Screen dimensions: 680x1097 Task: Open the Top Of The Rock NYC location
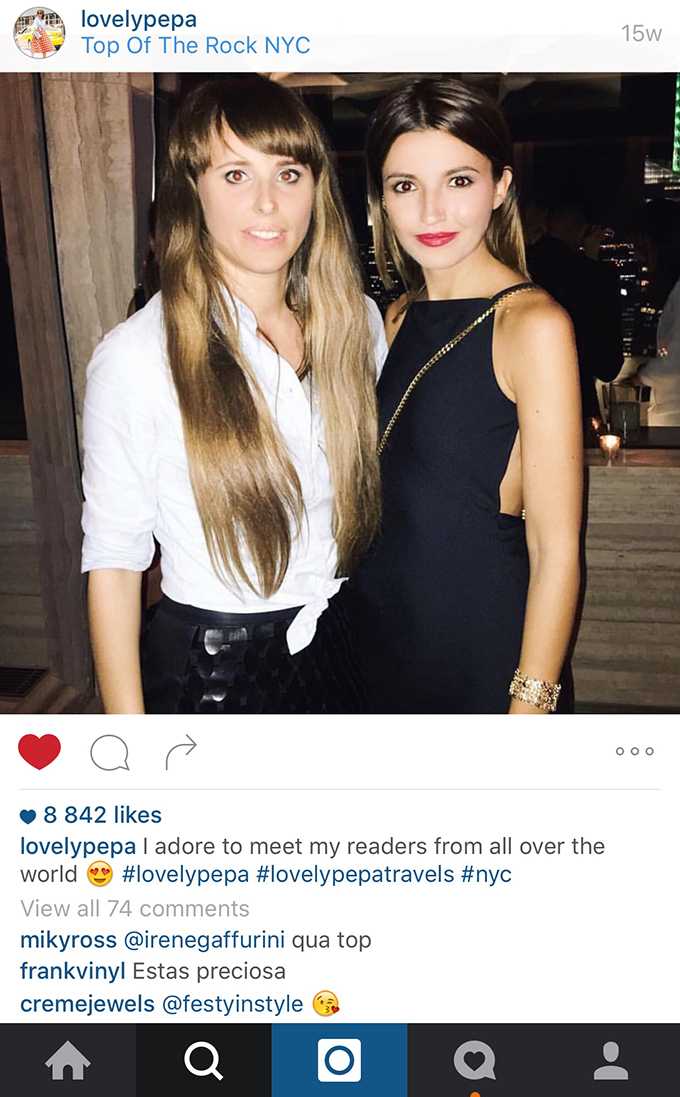coord(195,46)
